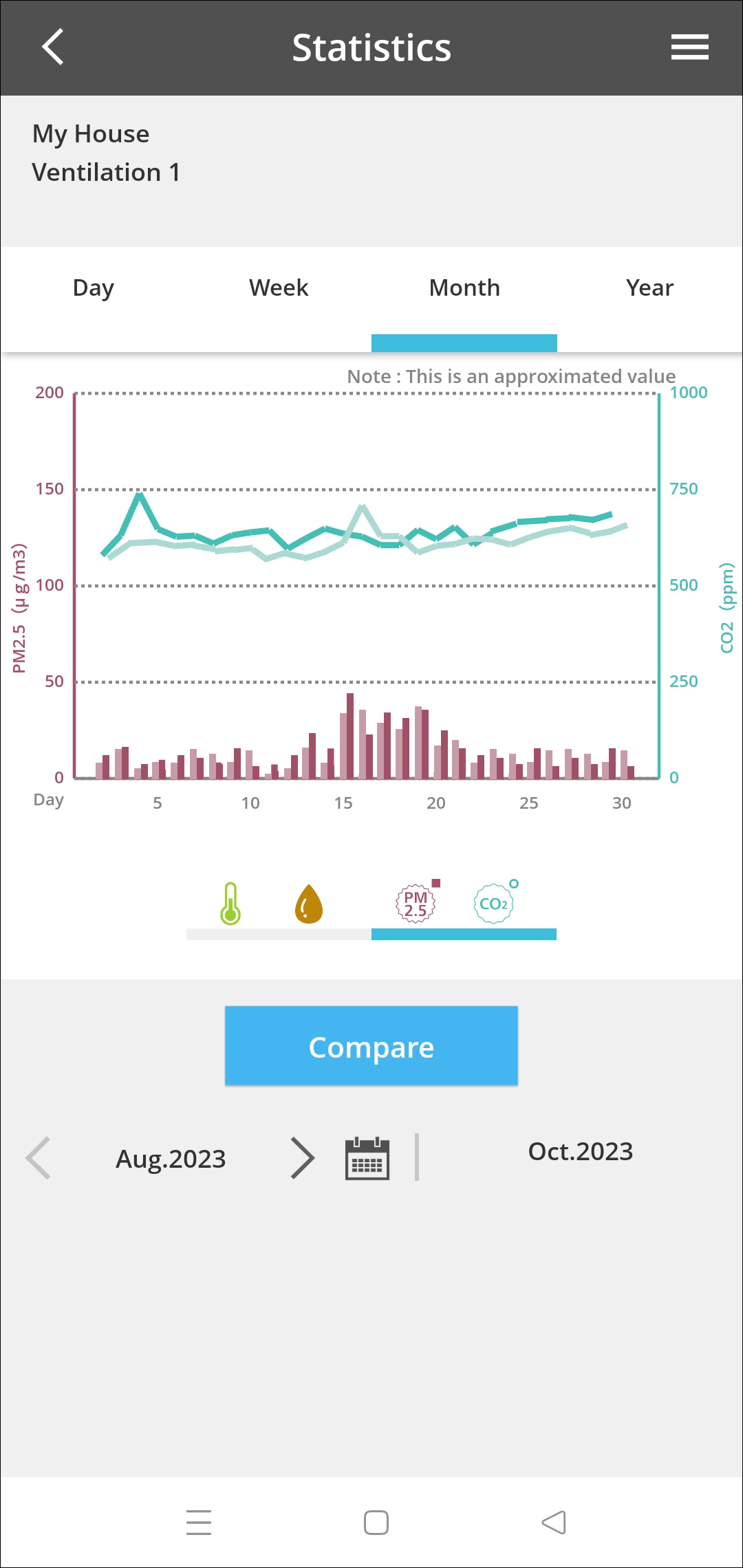This screenshot has height=1568, width=743.
Task: Go to the home screen
Action: tap(376, 1523)
